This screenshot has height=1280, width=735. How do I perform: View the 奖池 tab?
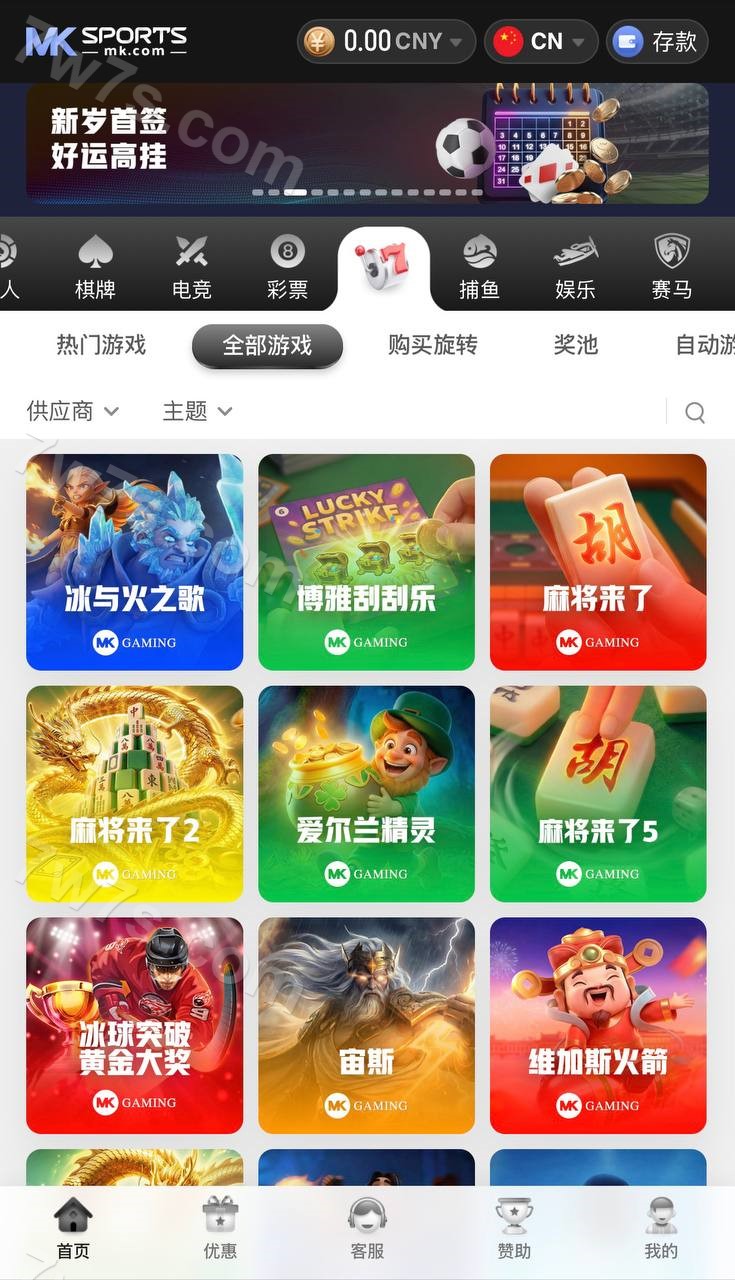pos(575,345)
